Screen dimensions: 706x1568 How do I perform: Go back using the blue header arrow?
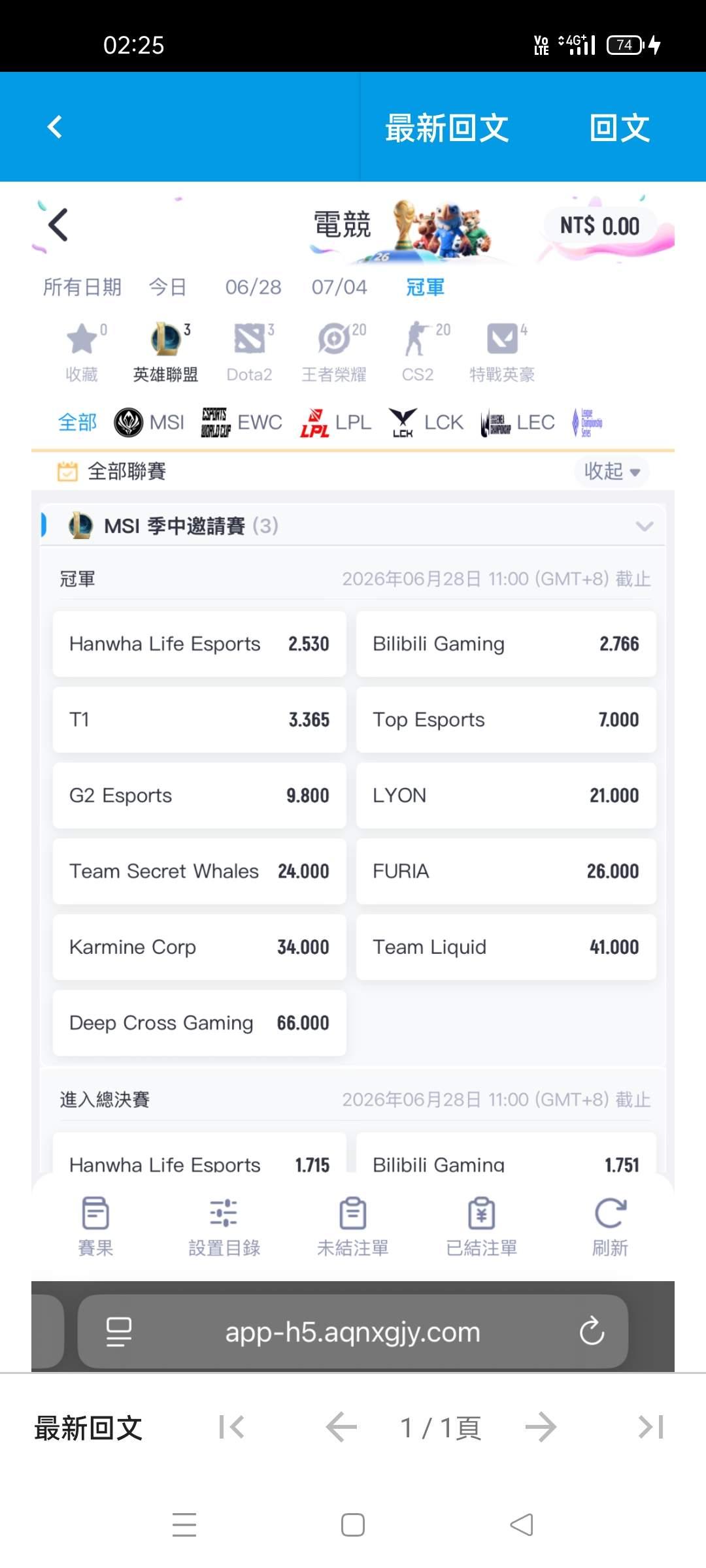(x=55, y=127)
